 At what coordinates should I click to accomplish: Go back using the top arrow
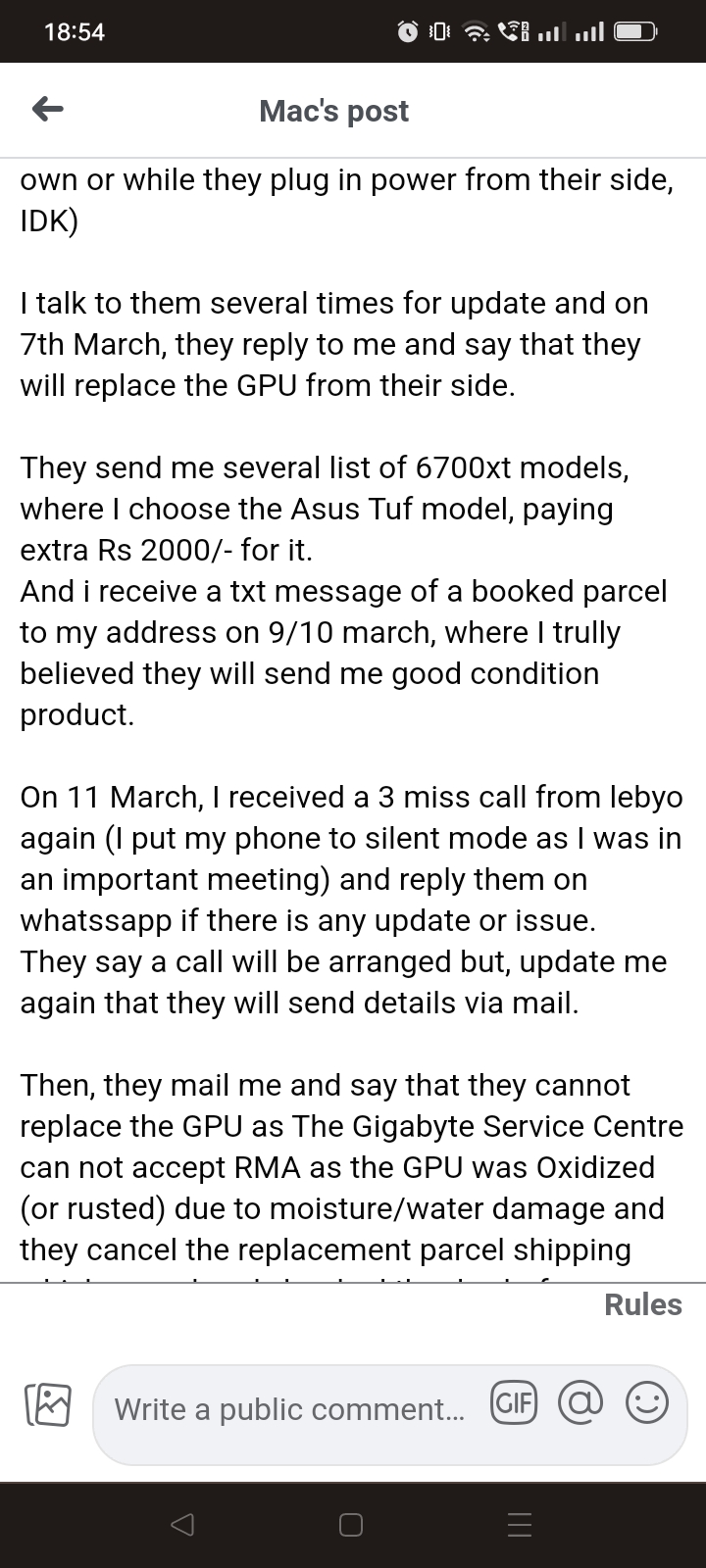point(48,110)
